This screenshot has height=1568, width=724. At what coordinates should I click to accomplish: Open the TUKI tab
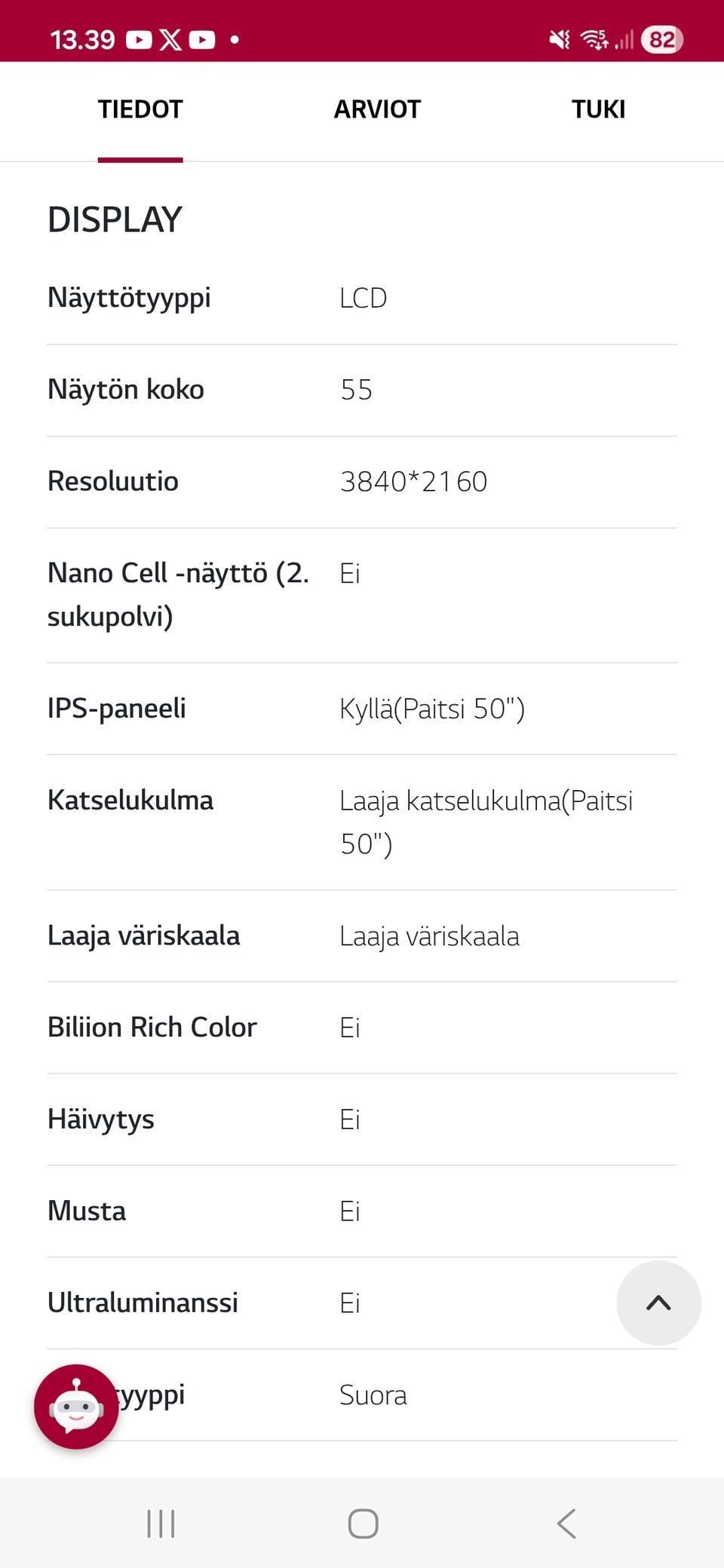click(597, 109)
